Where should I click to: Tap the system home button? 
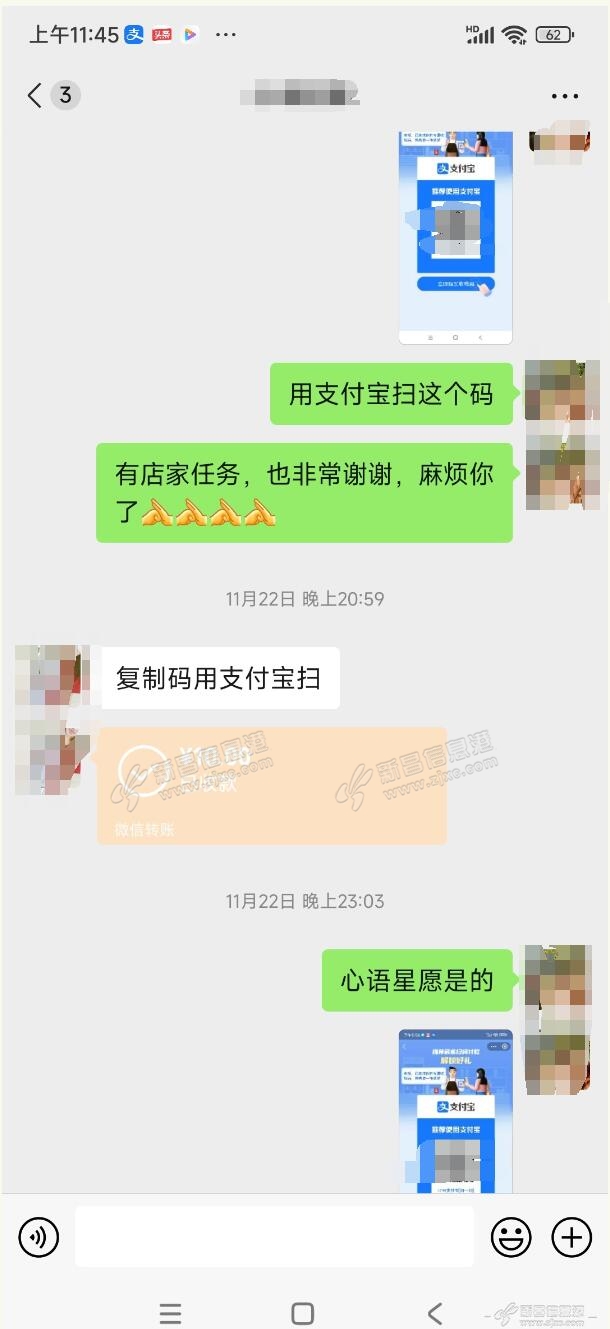[302, 1313]
